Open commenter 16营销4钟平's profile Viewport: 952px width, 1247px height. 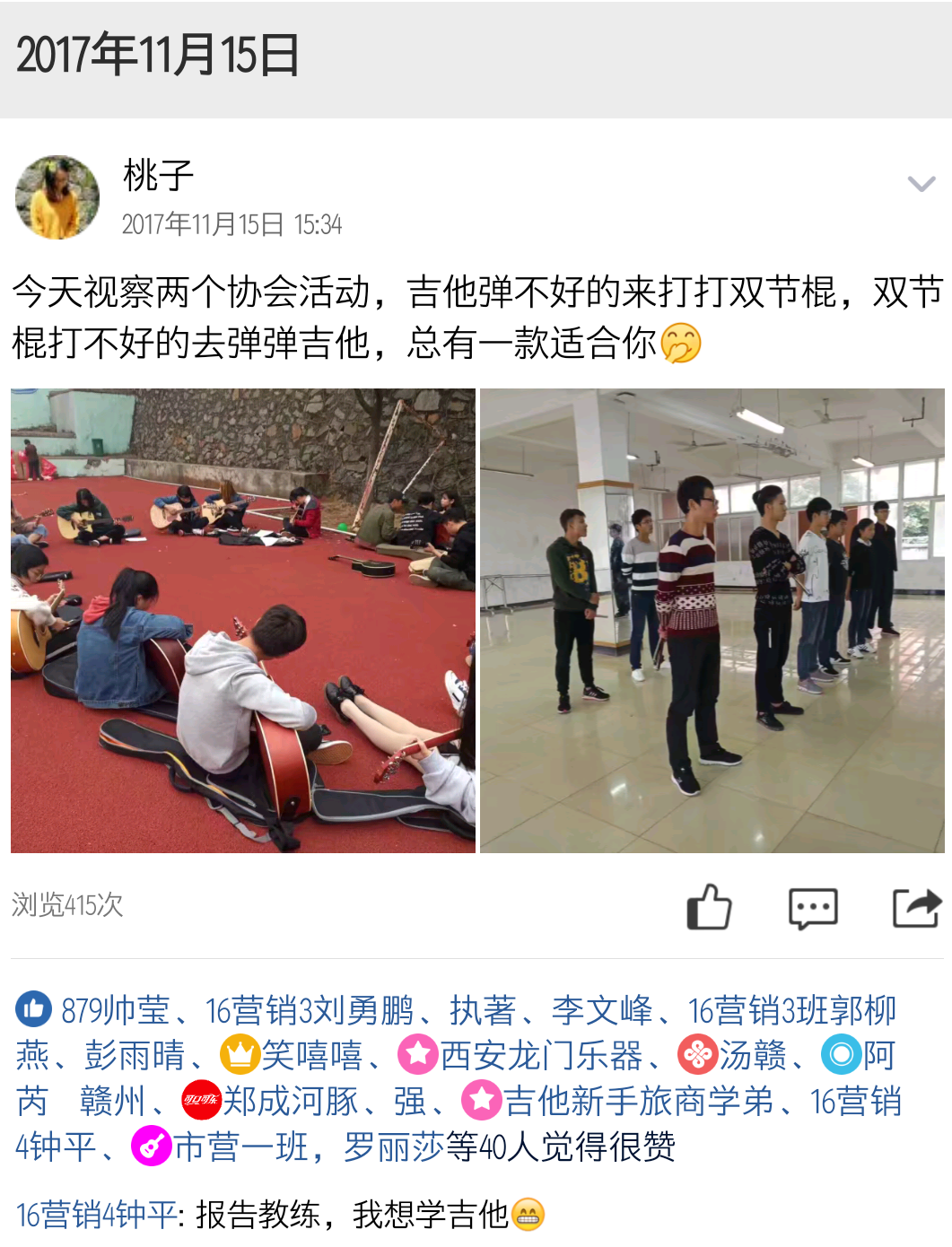(x=96, y=1216)
